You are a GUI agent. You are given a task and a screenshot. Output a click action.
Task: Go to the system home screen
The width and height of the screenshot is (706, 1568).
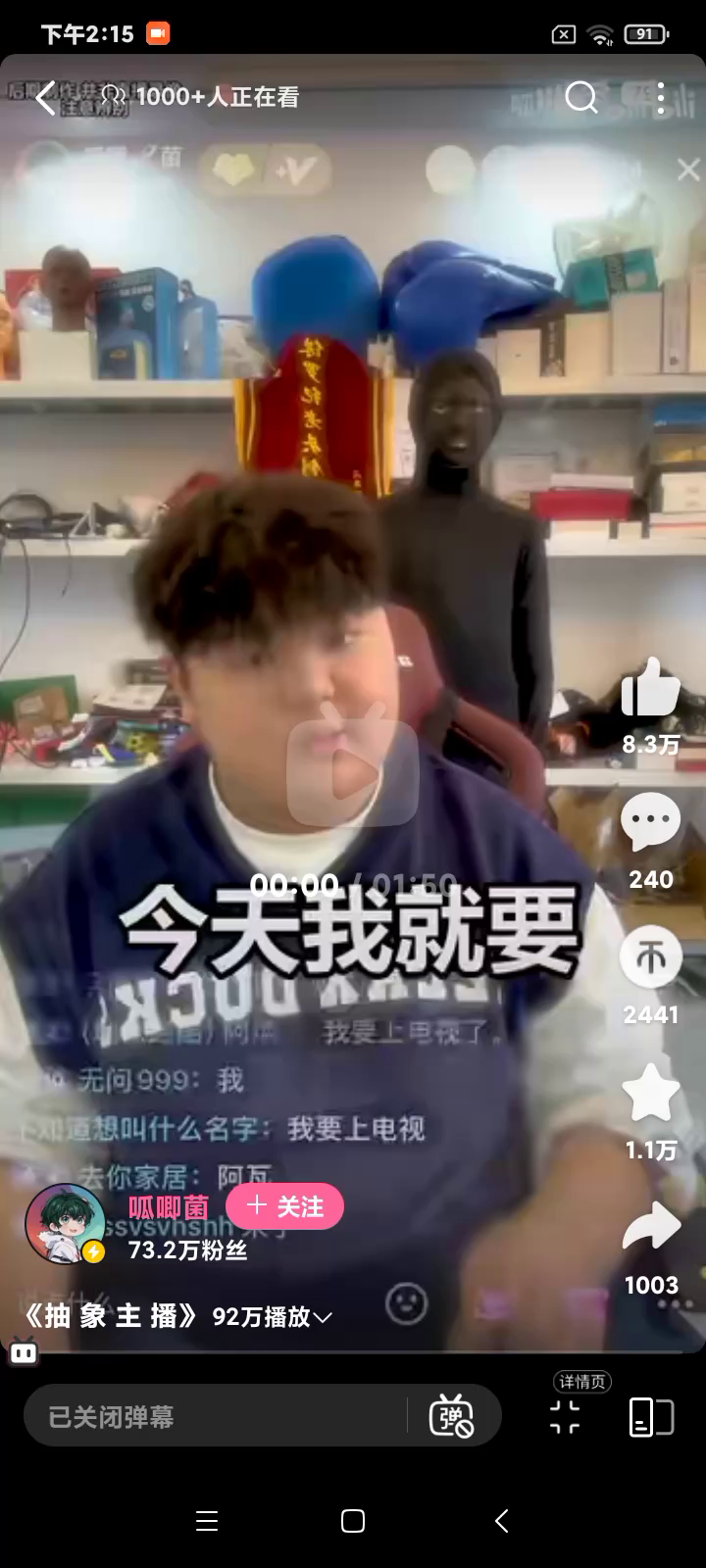click(x=353, y=1521)
